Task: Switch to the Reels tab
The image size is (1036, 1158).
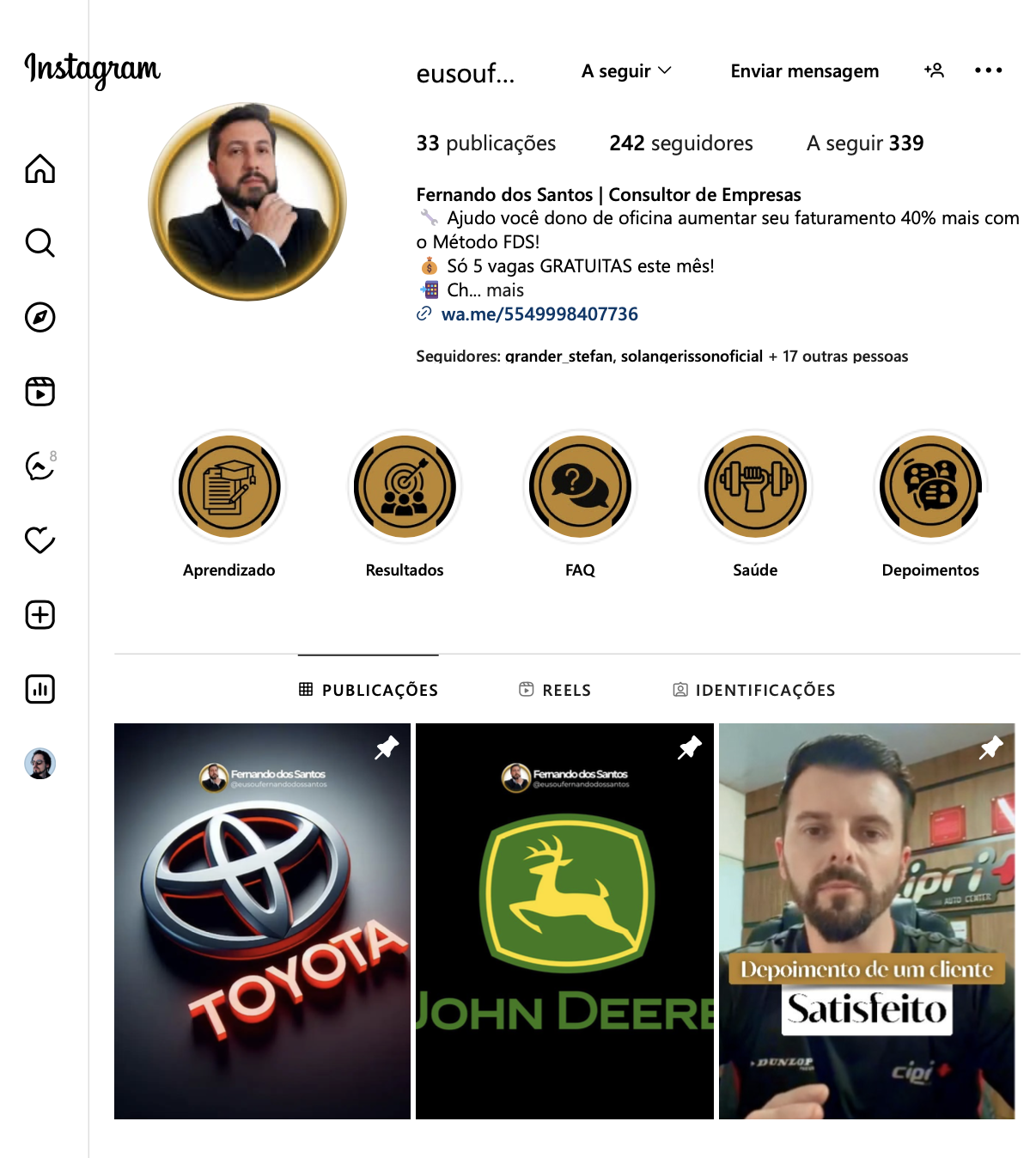Action: pos(556,690)
